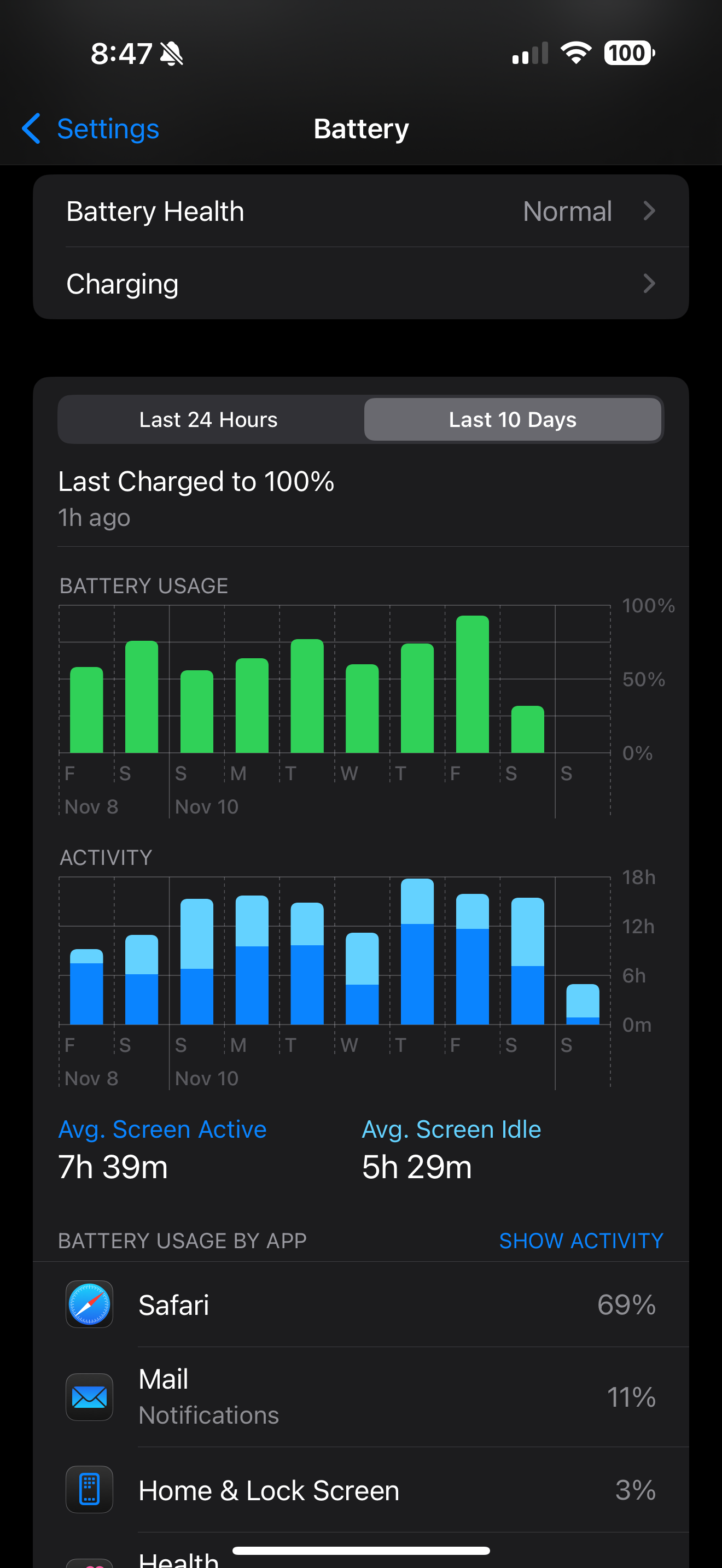The width and height of the screenshot is (722, 1568).
Task: Open Safari battery usage row
Action: (x=360, y=1304)
